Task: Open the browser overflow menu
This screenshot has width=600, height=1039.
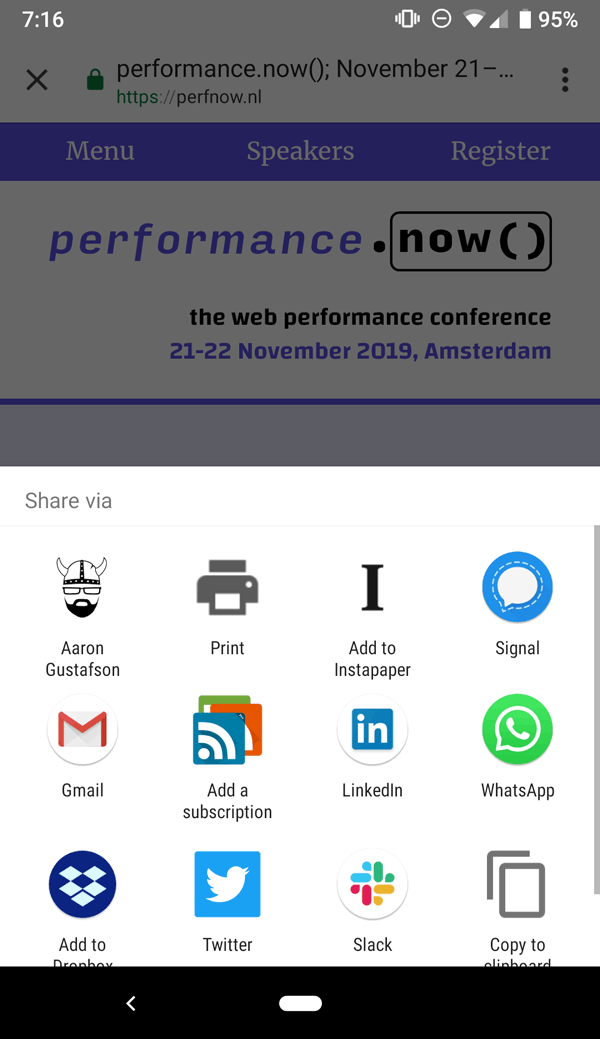Action: click(x=565, y=80)
